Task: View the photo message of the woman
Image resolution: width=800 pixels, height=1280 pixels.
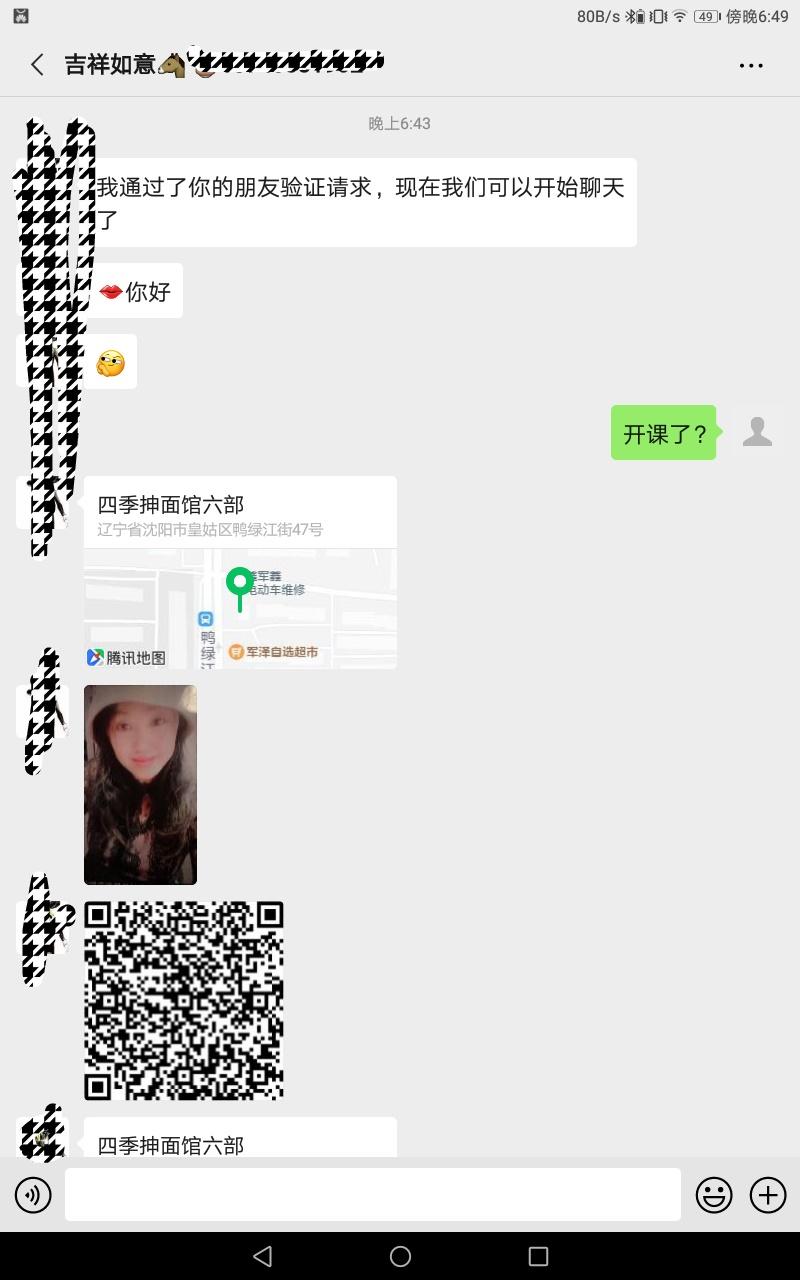Action: click(140, 785)
